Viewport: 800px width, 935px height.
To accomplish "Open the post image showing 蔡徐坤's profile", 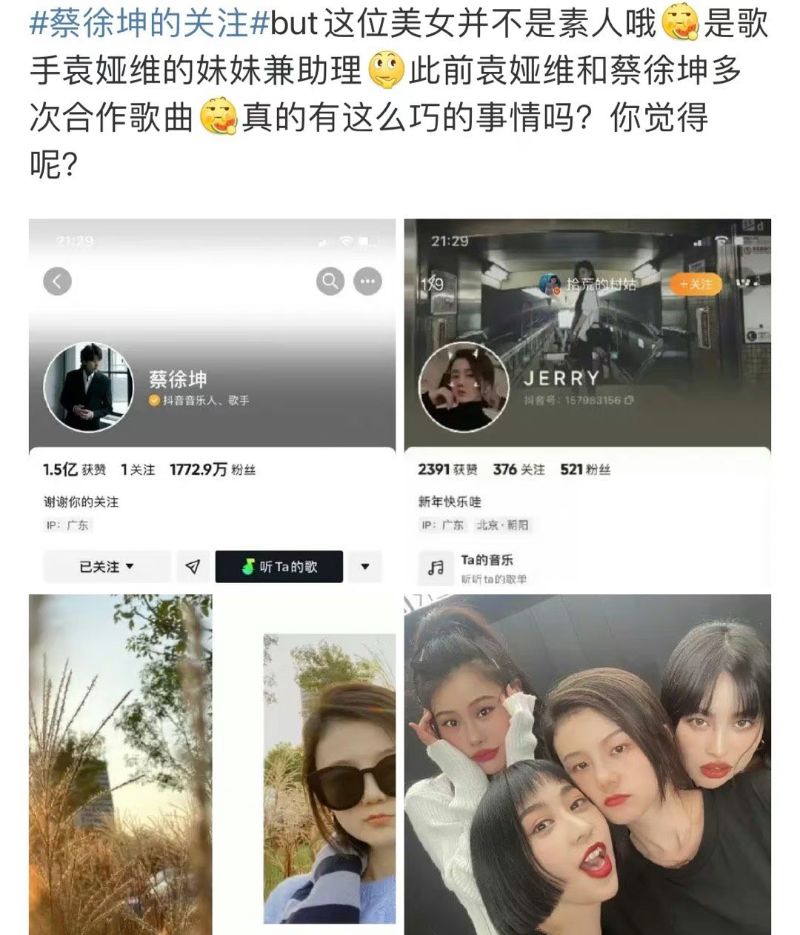I will tap(212, 400).
